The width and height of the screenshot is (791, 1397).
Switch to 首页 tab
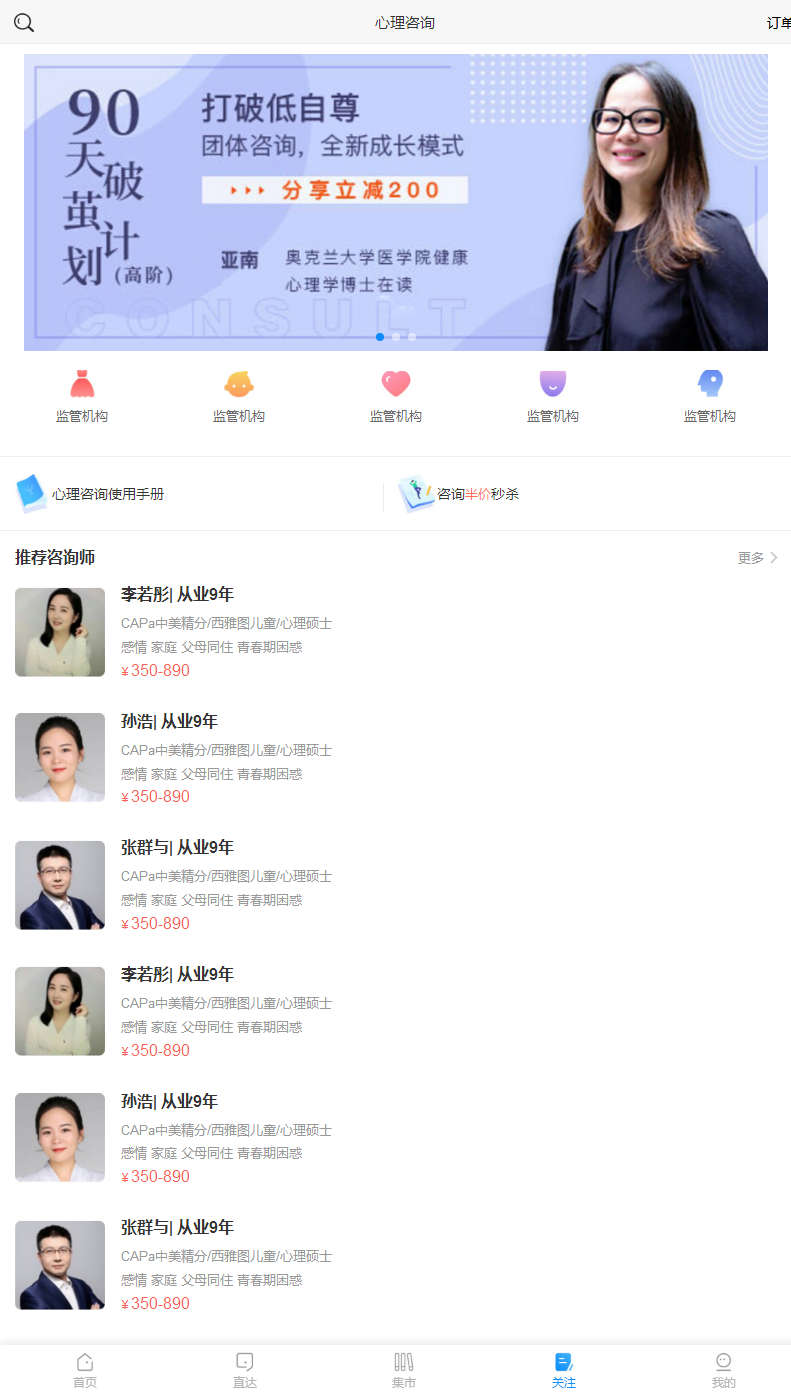[85, 1370]
